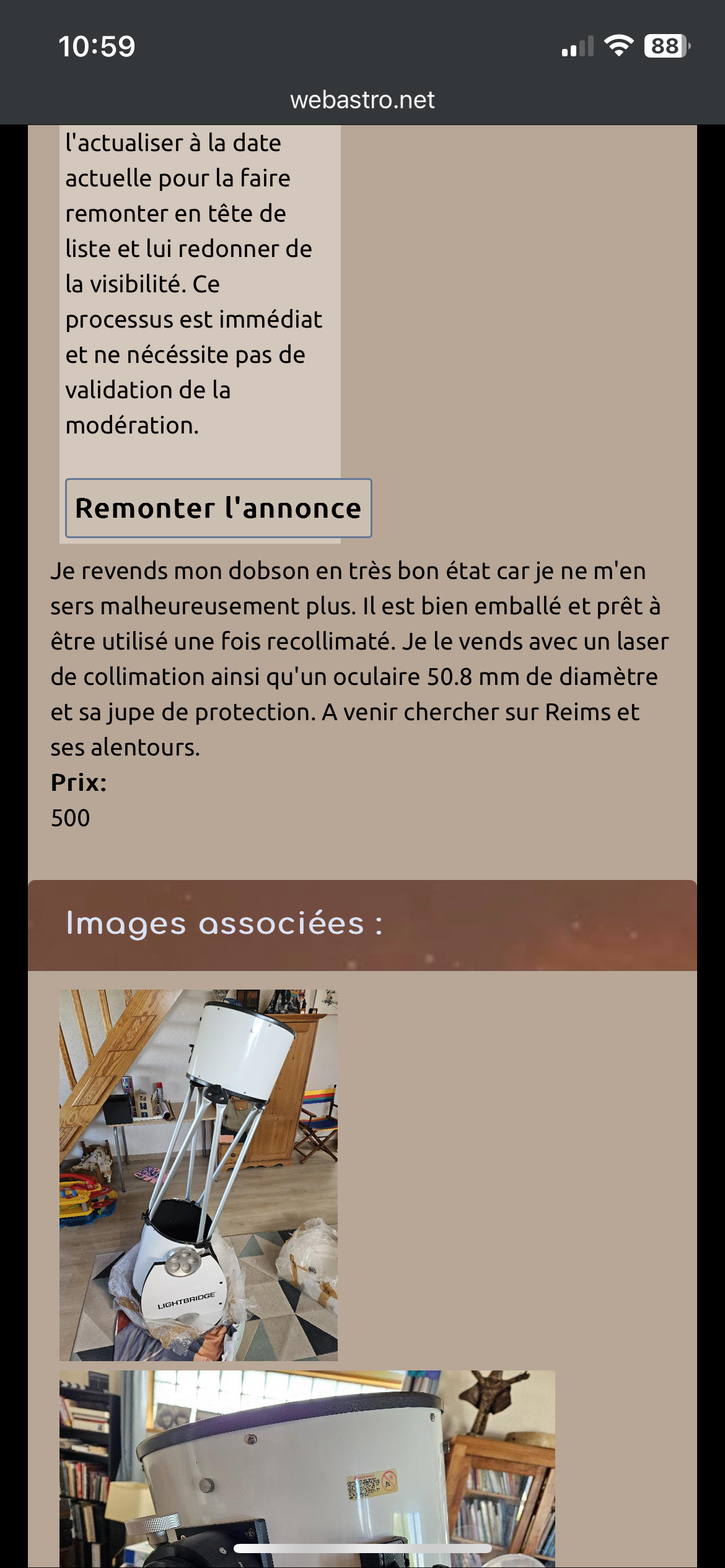Open the Lightbridge dobson telescope photo
Image resolution: width=725 pixels, height=1568 pixels.
[198, 1174]
